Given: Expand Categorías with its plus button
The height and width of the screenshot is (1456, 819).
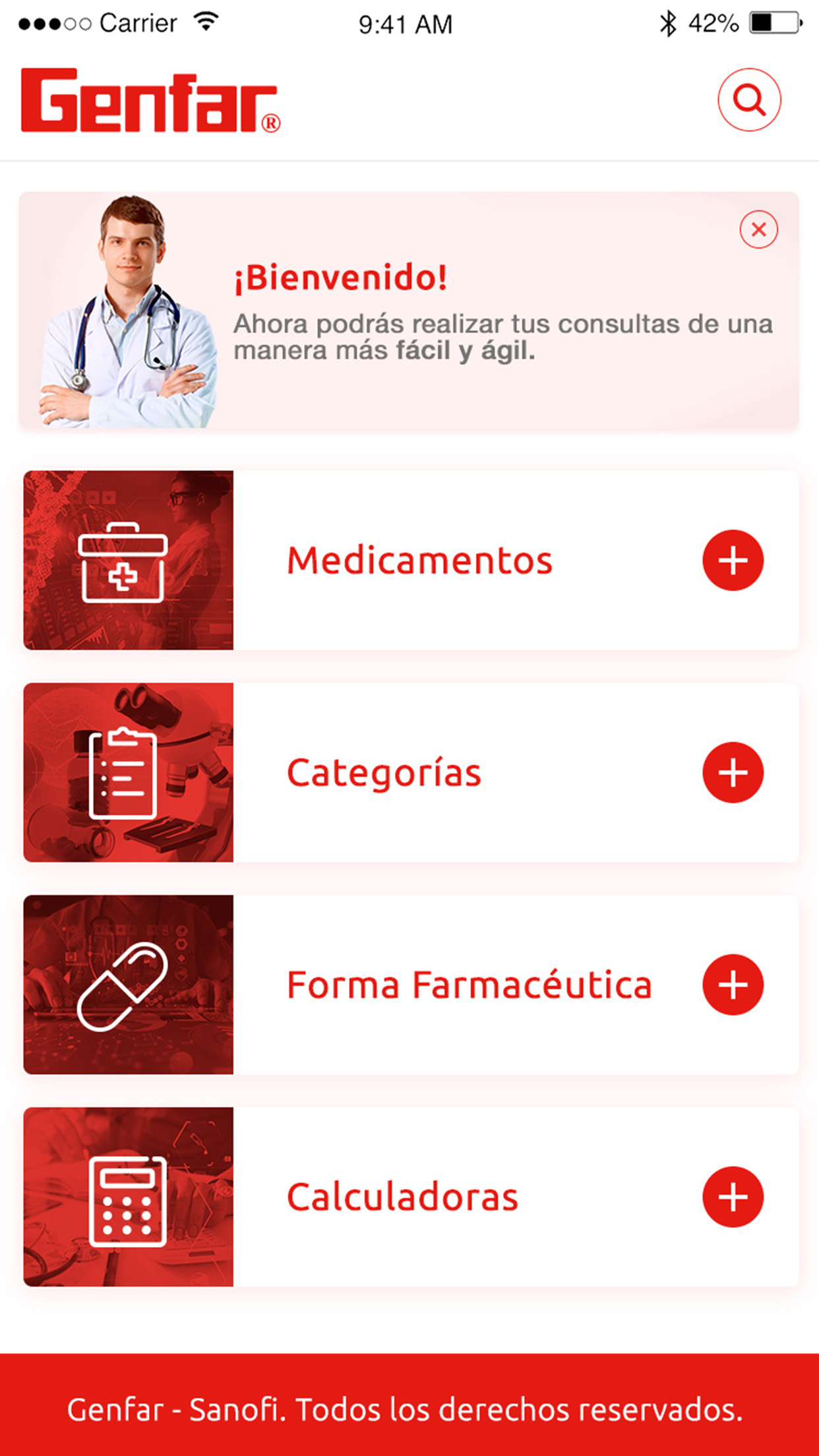Looking at the screenshot, I should tap(733, 773).
